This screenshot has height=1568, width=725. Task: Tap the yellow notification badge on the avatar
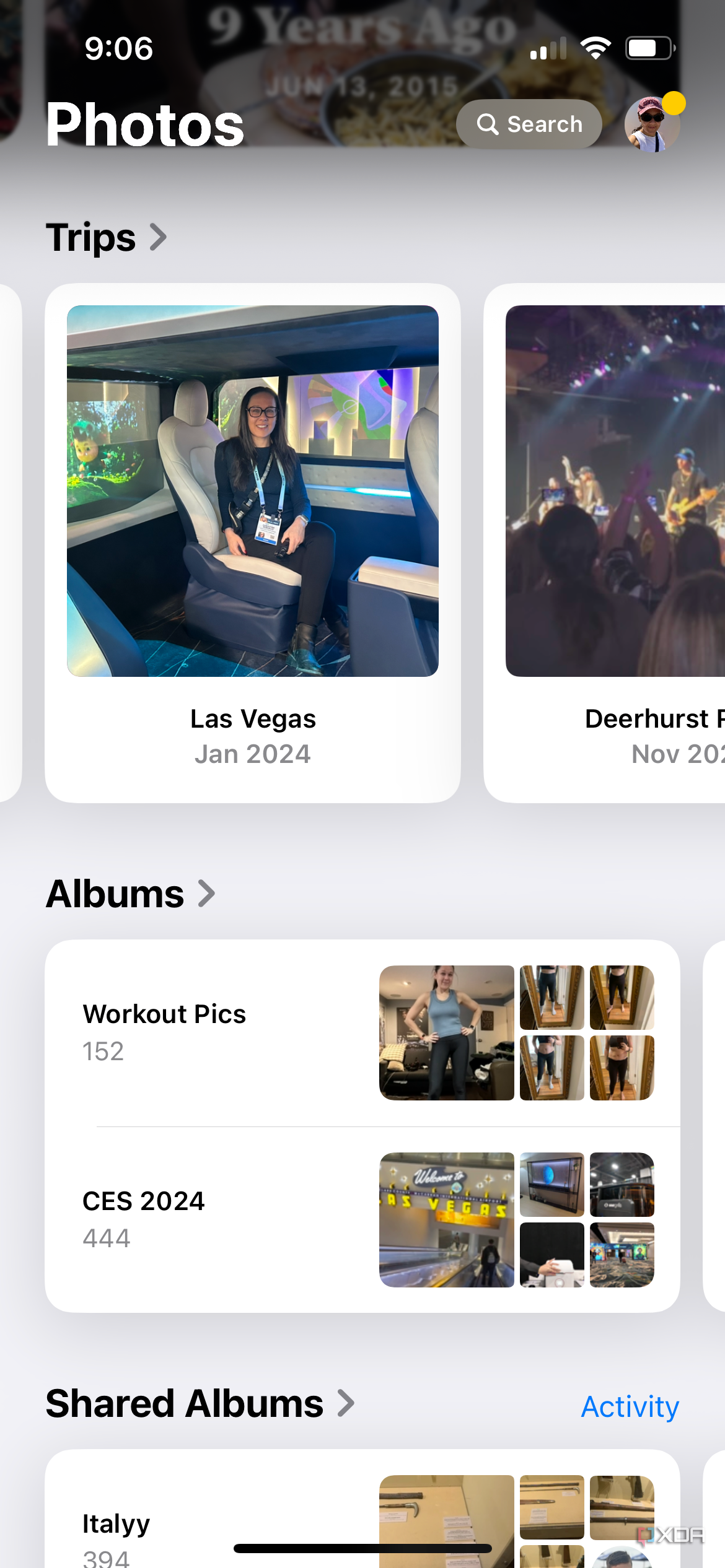(675, 103)
